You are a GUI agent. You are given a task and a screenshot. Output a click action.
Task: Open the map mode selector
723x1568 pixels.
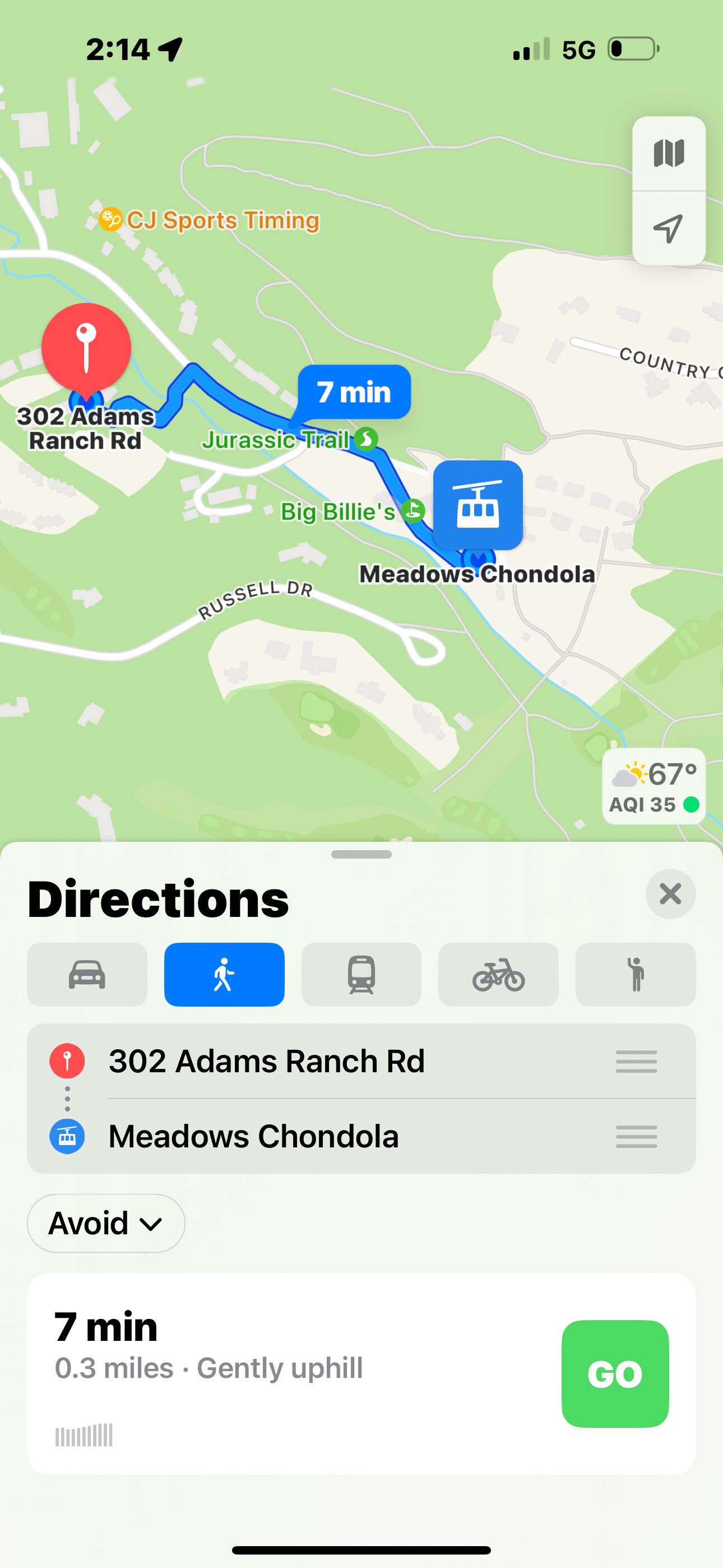[669, 154]
